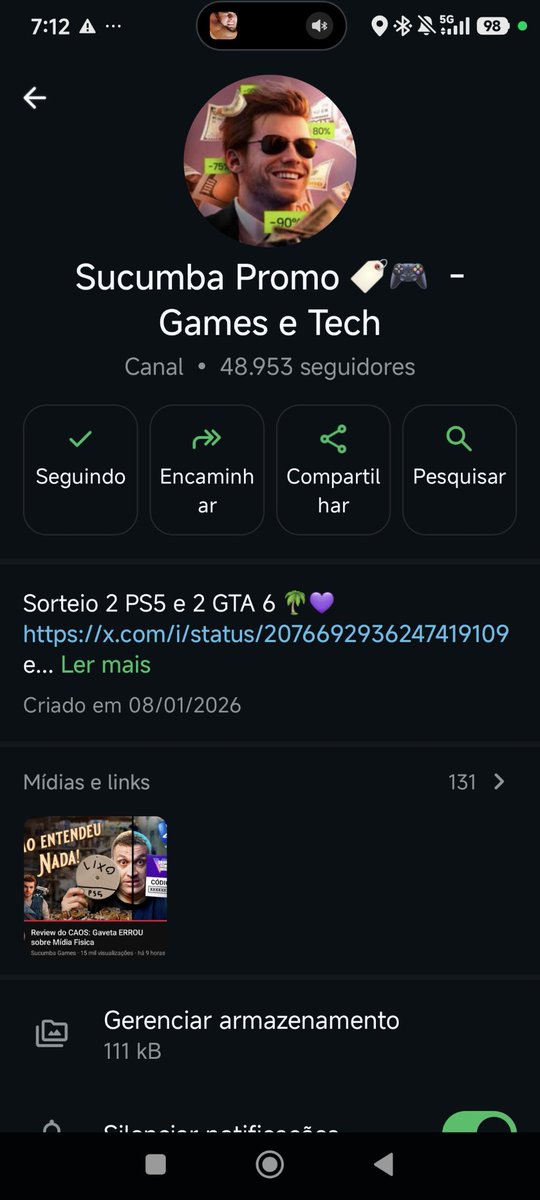Image resolution: width=540 pixels, height=1200 pixels.
Task: Open the Review do CAOS video thumbnail
Action: (x=95, y=888)
